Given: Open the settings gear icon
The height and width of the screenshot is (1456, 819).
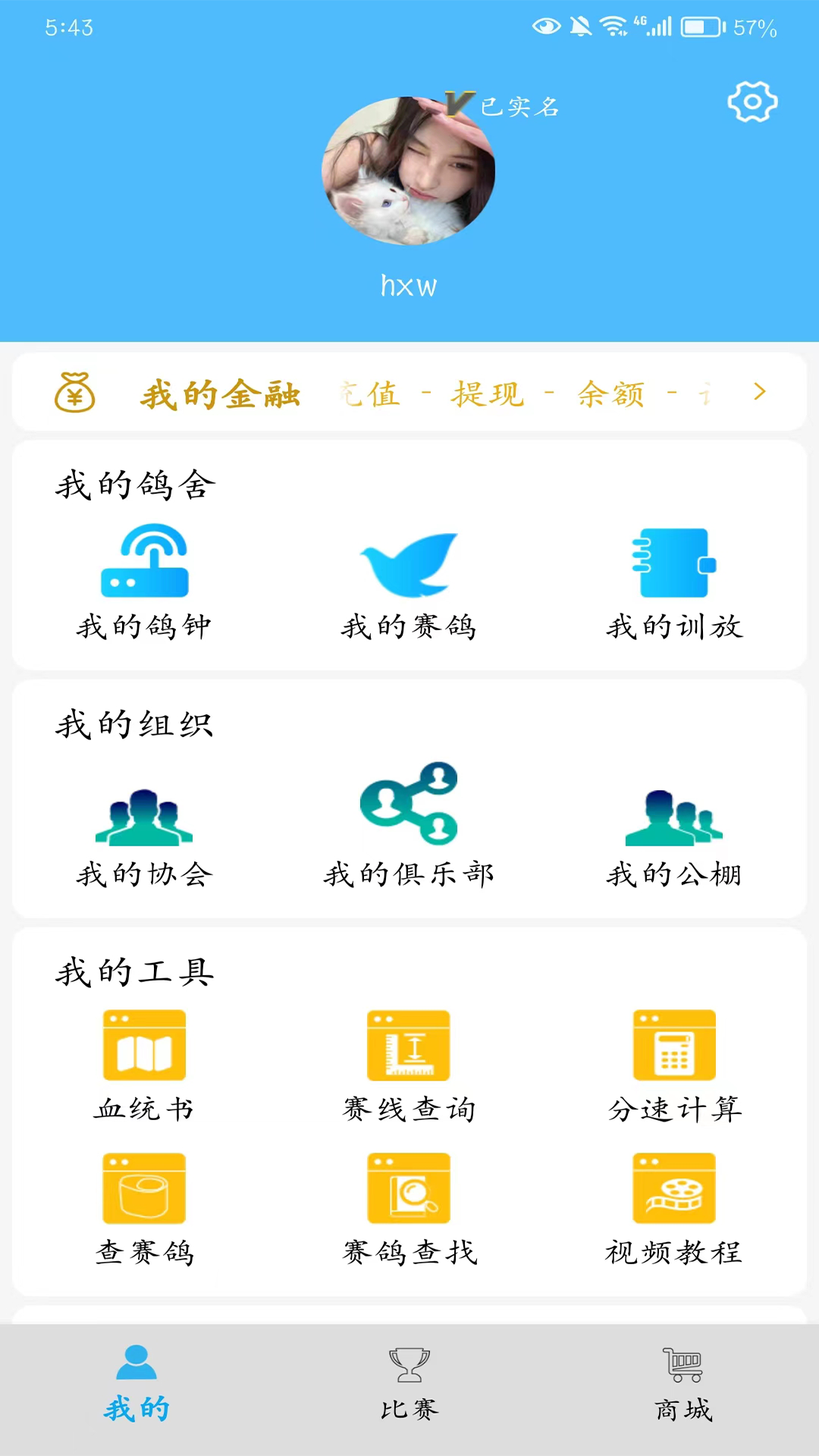Looking at the screenshot, I should [x=752, y=102].
